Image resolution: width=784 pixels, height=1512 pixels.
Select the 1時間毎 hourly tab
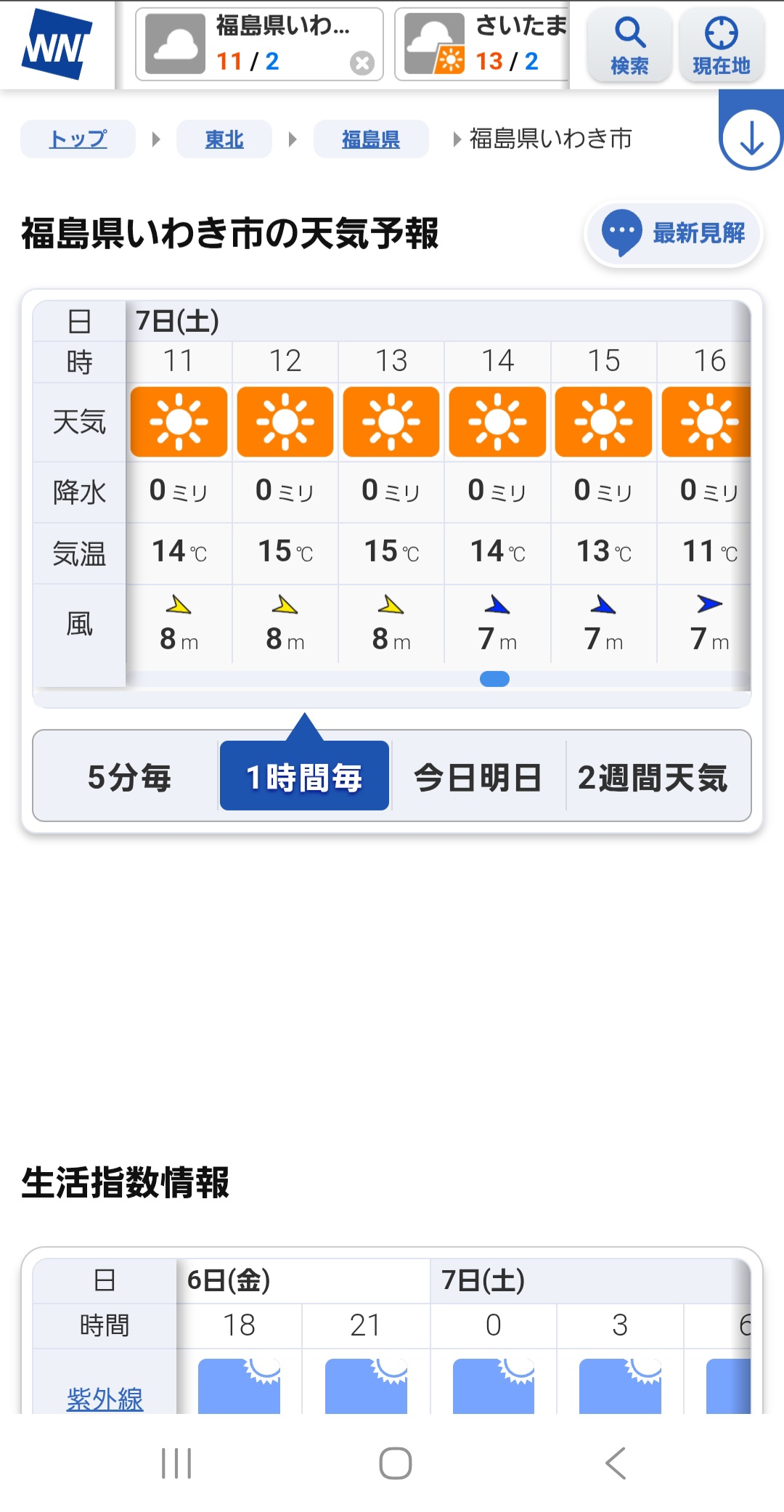pyautogui.click(x=304, y=777)
